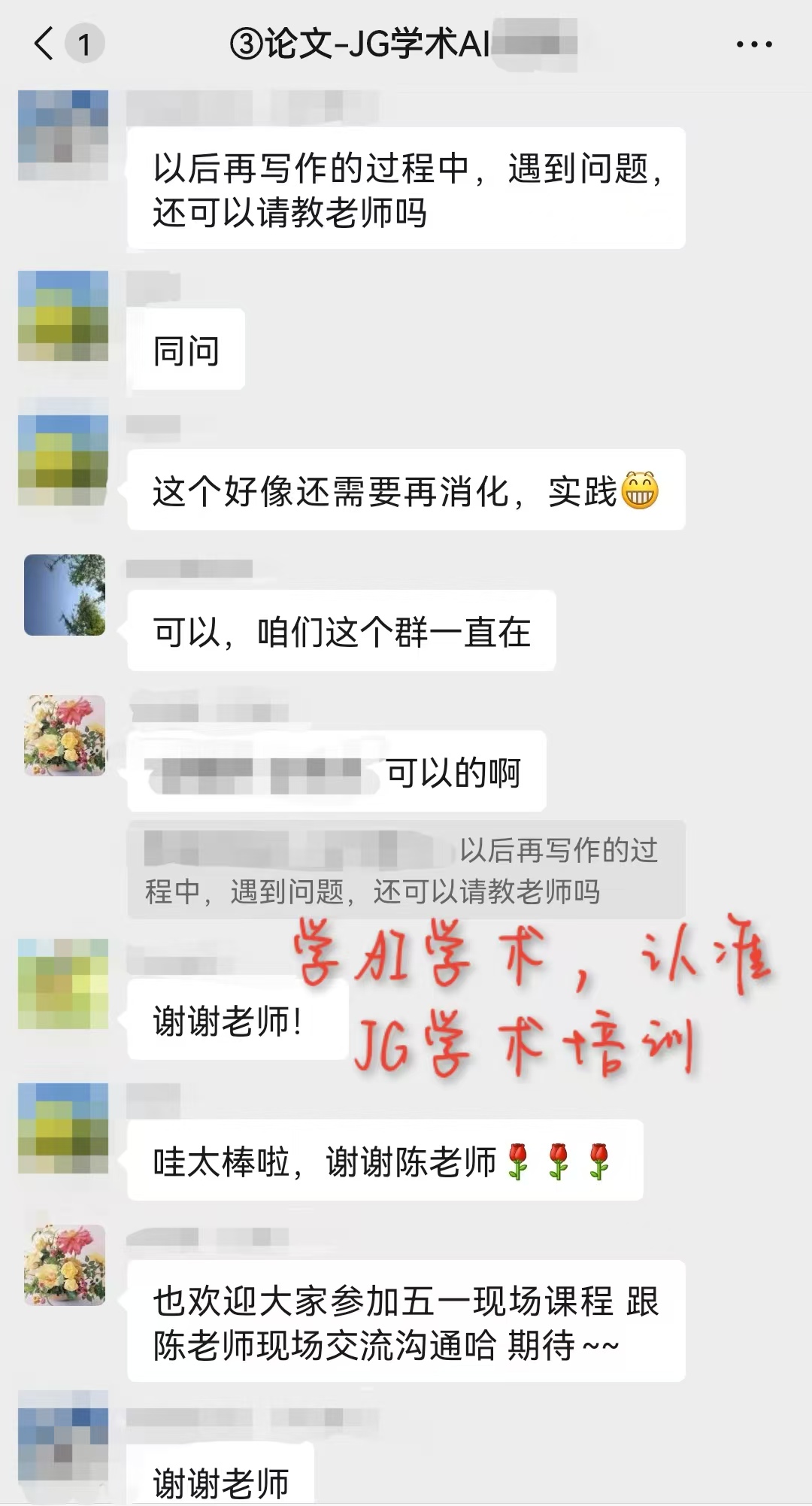The width and height of the screenshot is (812, 1506).
Task: Tap avatar of sender of '同问'
Action: pyautogui.click(x=63, y=316)
